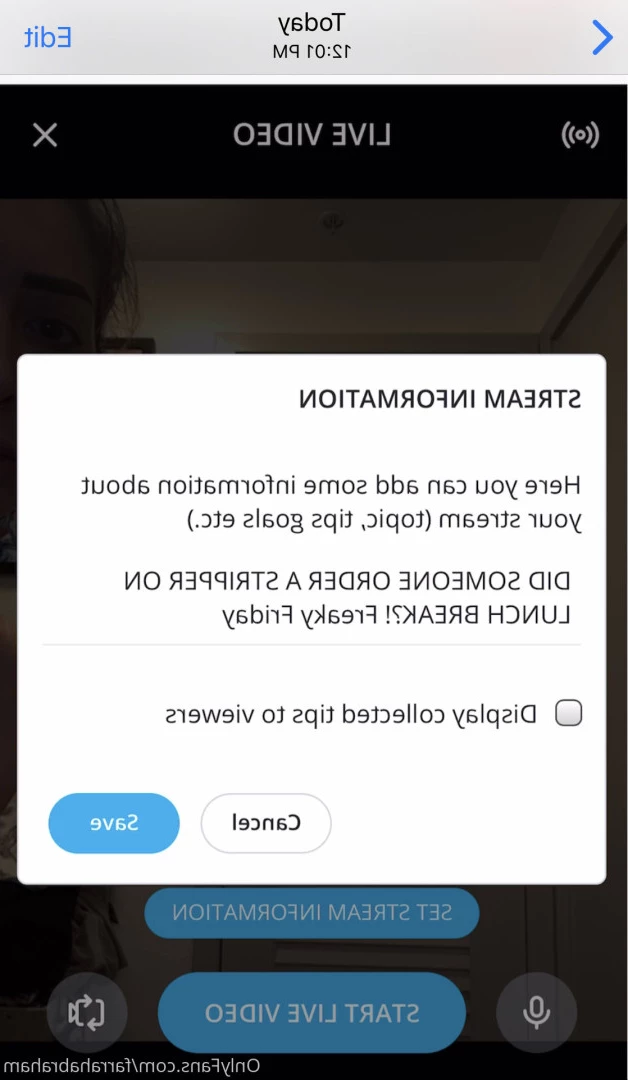The height and width of the screenshot is (1080, 628).
Task: Start the live video
Action: pos(312,1013)
